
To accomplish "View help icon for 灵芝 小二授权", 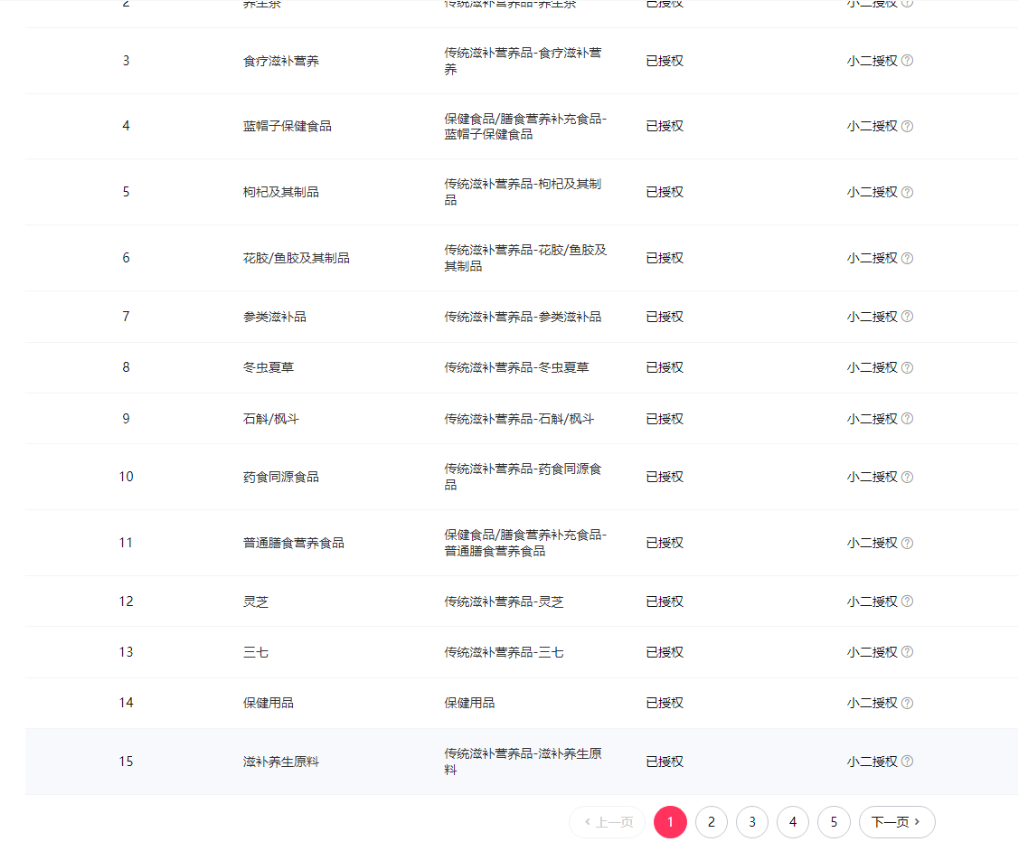I will tap(907, 601).
